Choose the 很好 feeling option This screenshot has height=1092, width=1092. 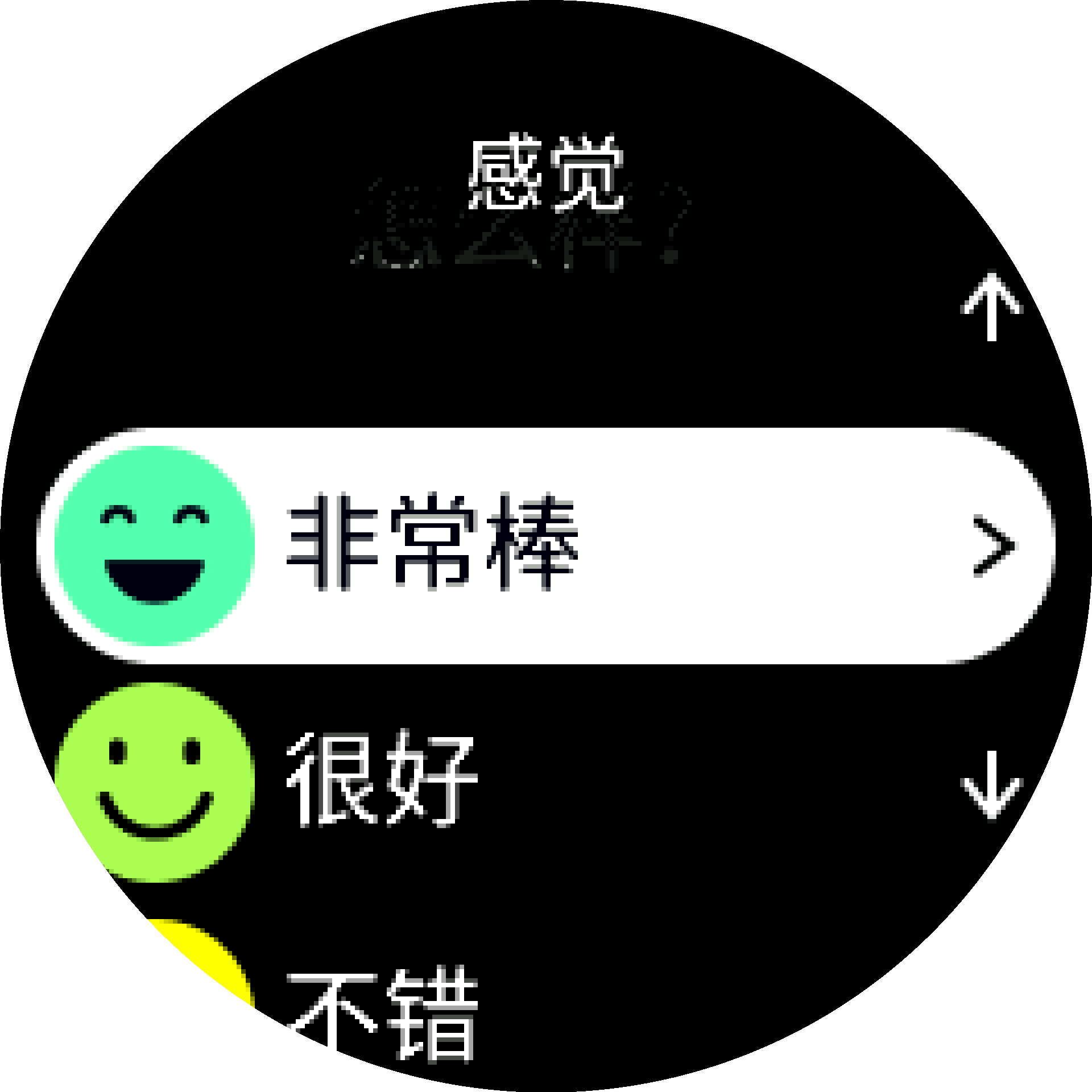pos(381,780)
